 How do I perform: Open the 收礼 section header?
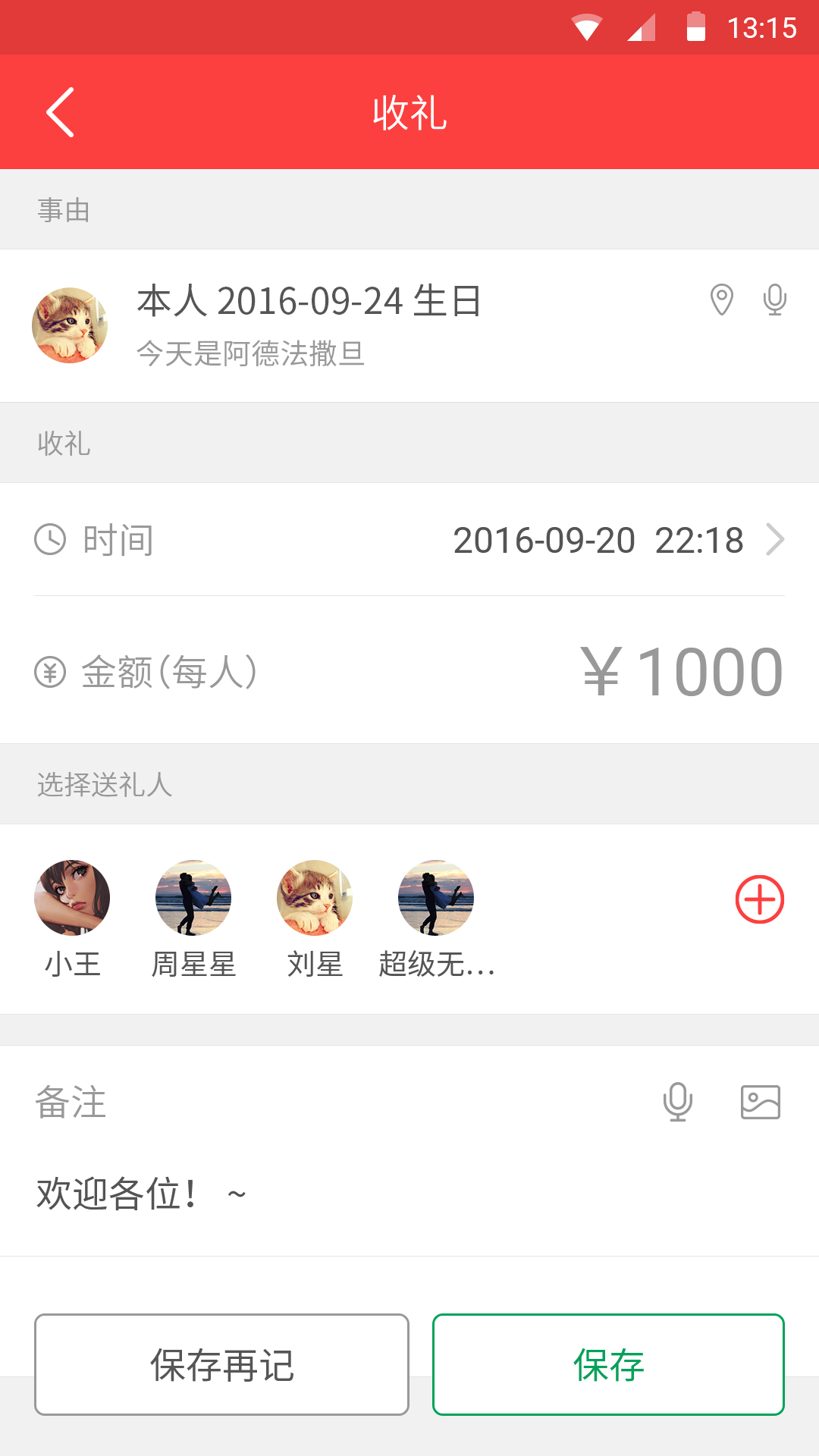63,442
